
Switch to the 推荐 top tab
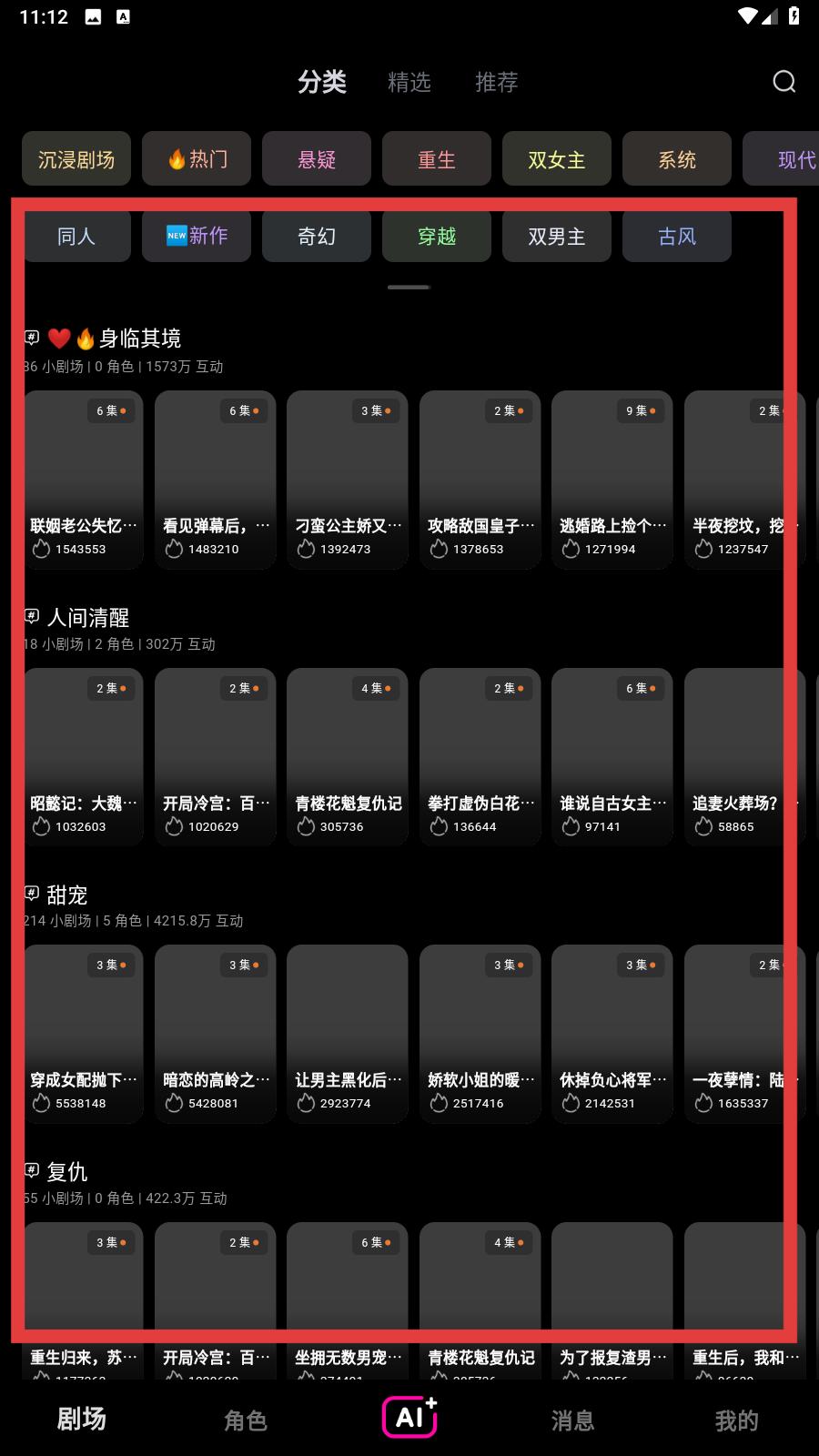(497, 83)
